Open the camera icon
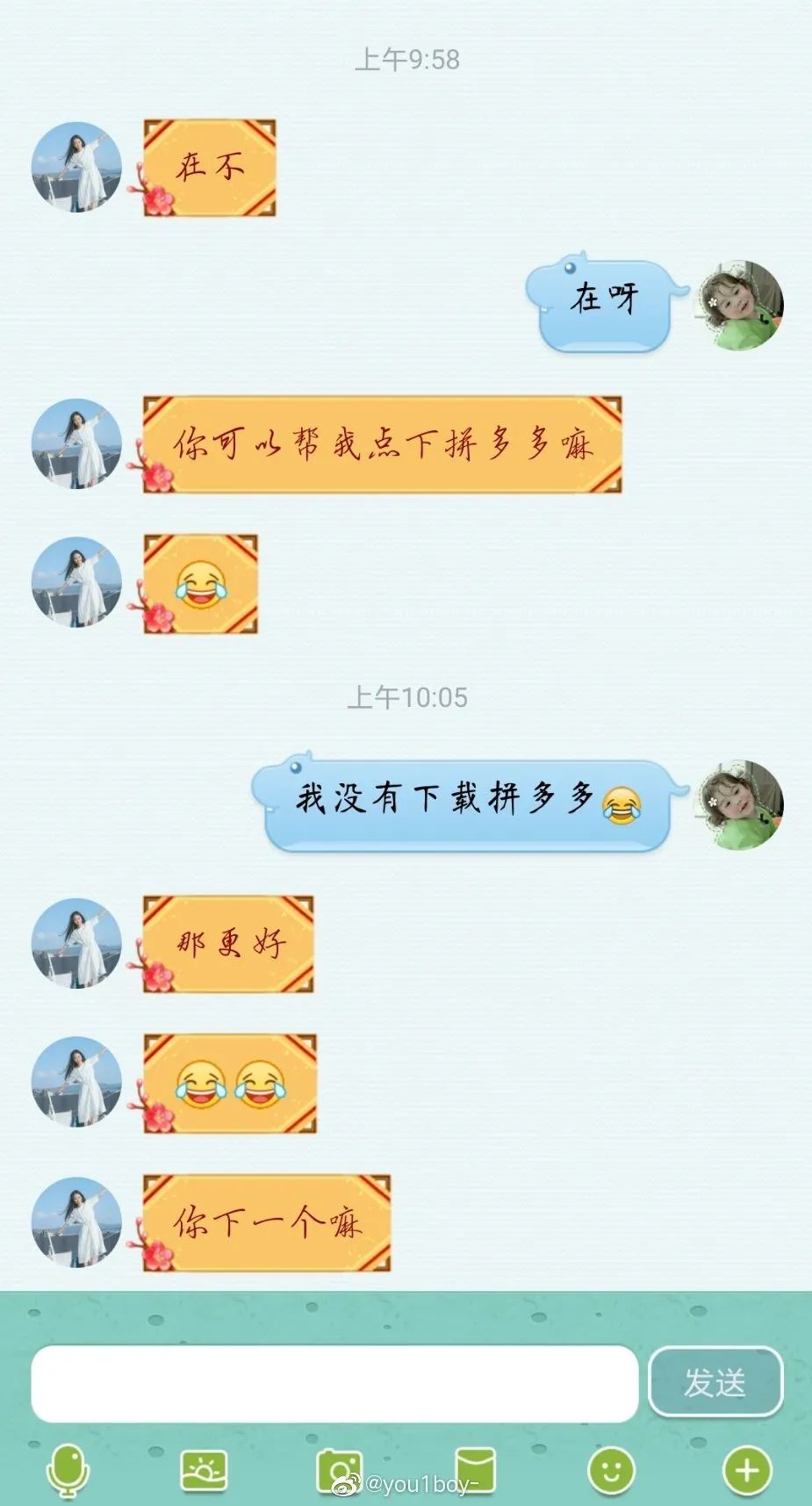 click(340, 1470)
